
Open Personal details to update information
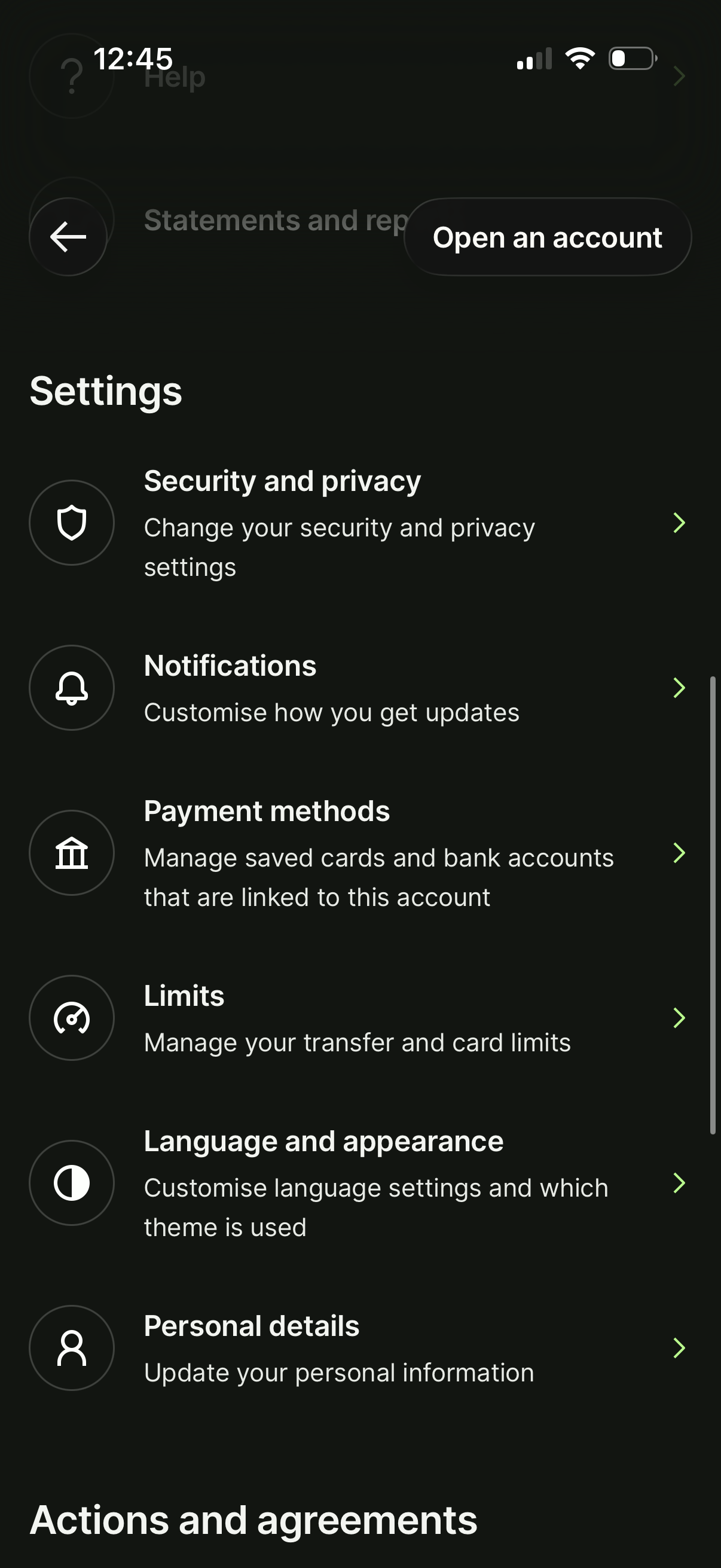(360, 1349)
